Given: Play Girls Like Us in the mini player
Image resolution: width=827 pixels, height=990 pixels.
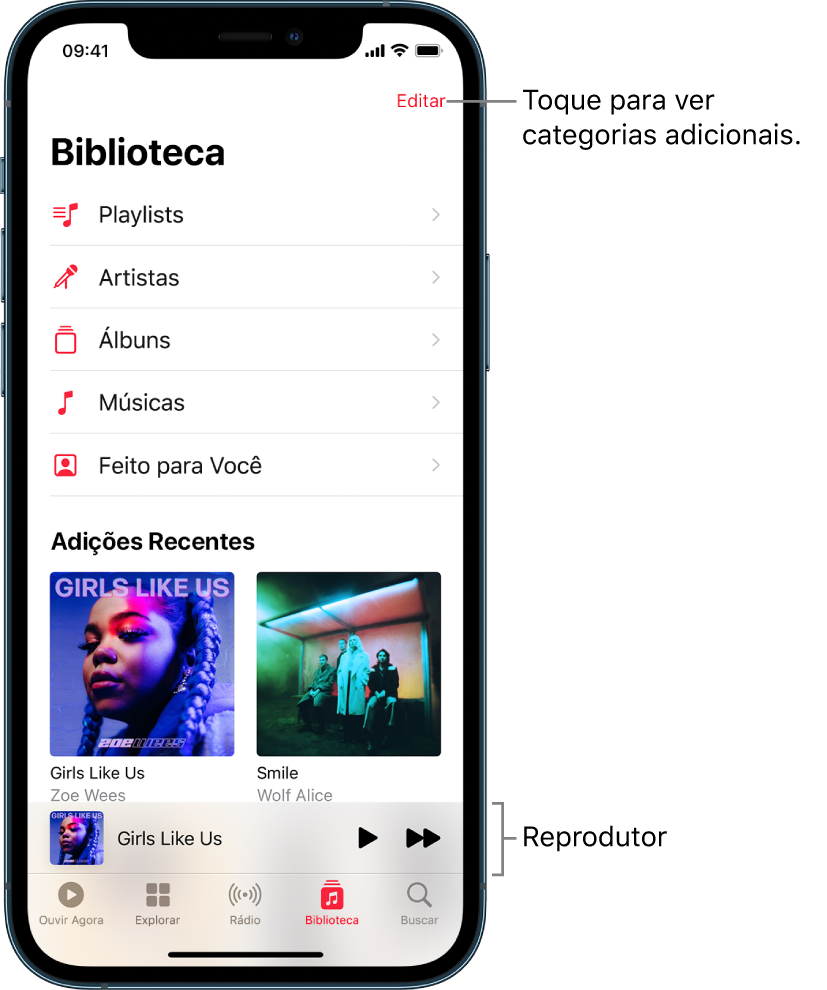Looking at the screenshot, I should (x=367, y=838).
